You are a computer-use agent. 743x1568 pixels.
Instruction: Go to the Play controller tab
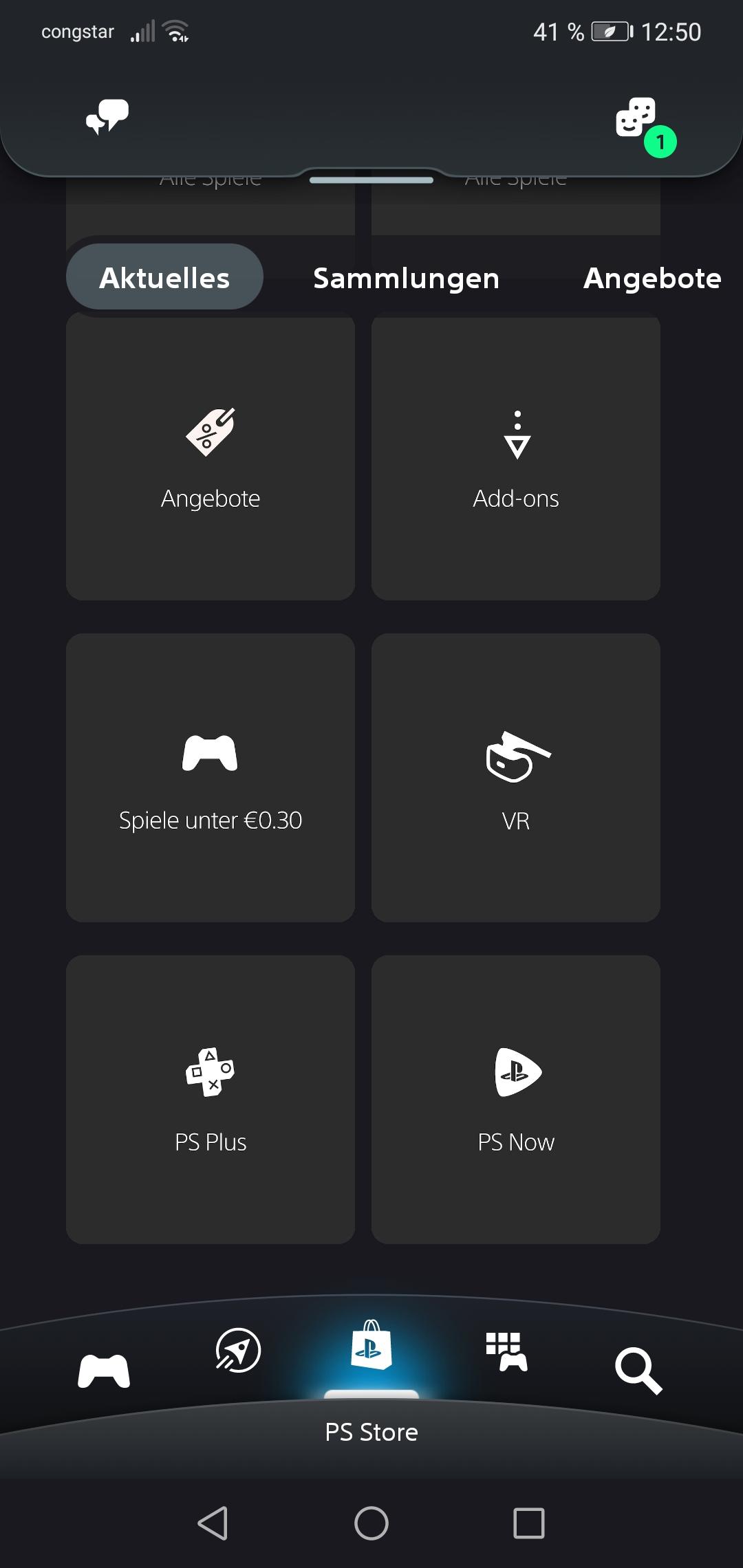coord(104,1371)
